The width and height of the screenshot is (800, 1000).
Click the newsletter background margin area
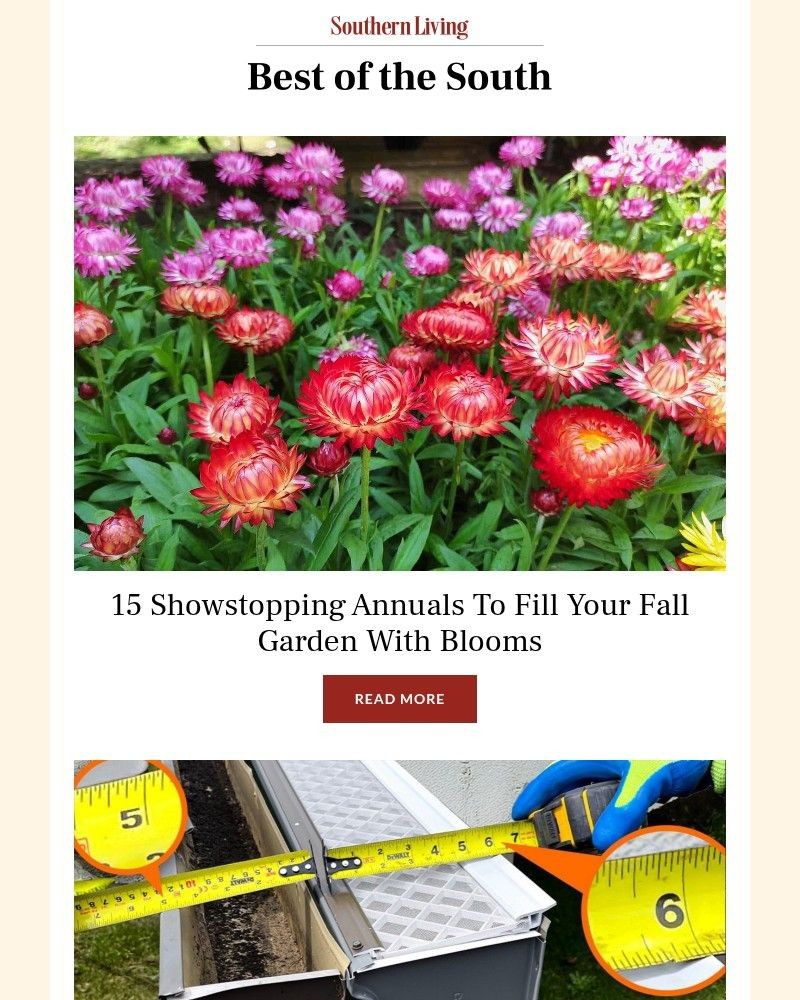pos(30,500)
